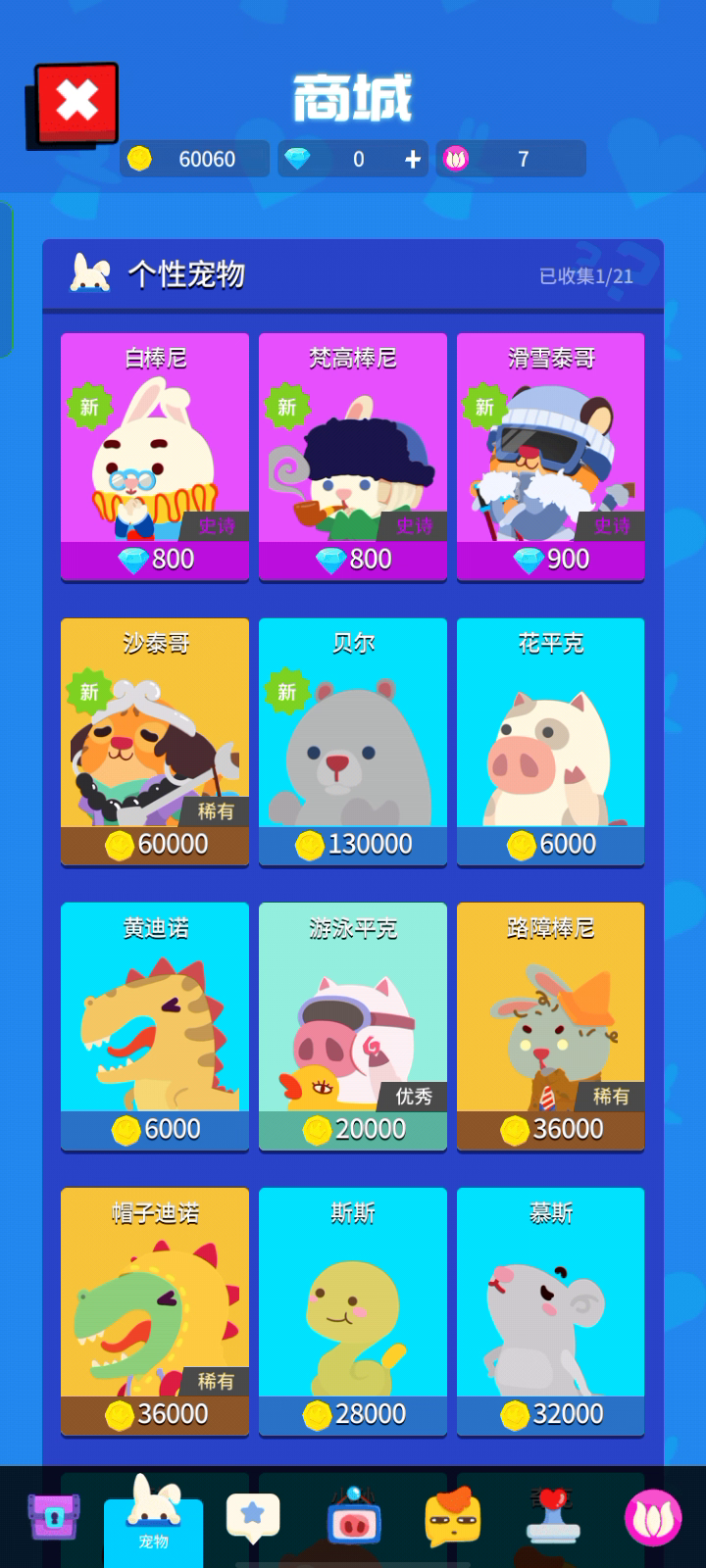
Task: Open the 游泳平克 pet card
Action: click(x=353, y=1026)
